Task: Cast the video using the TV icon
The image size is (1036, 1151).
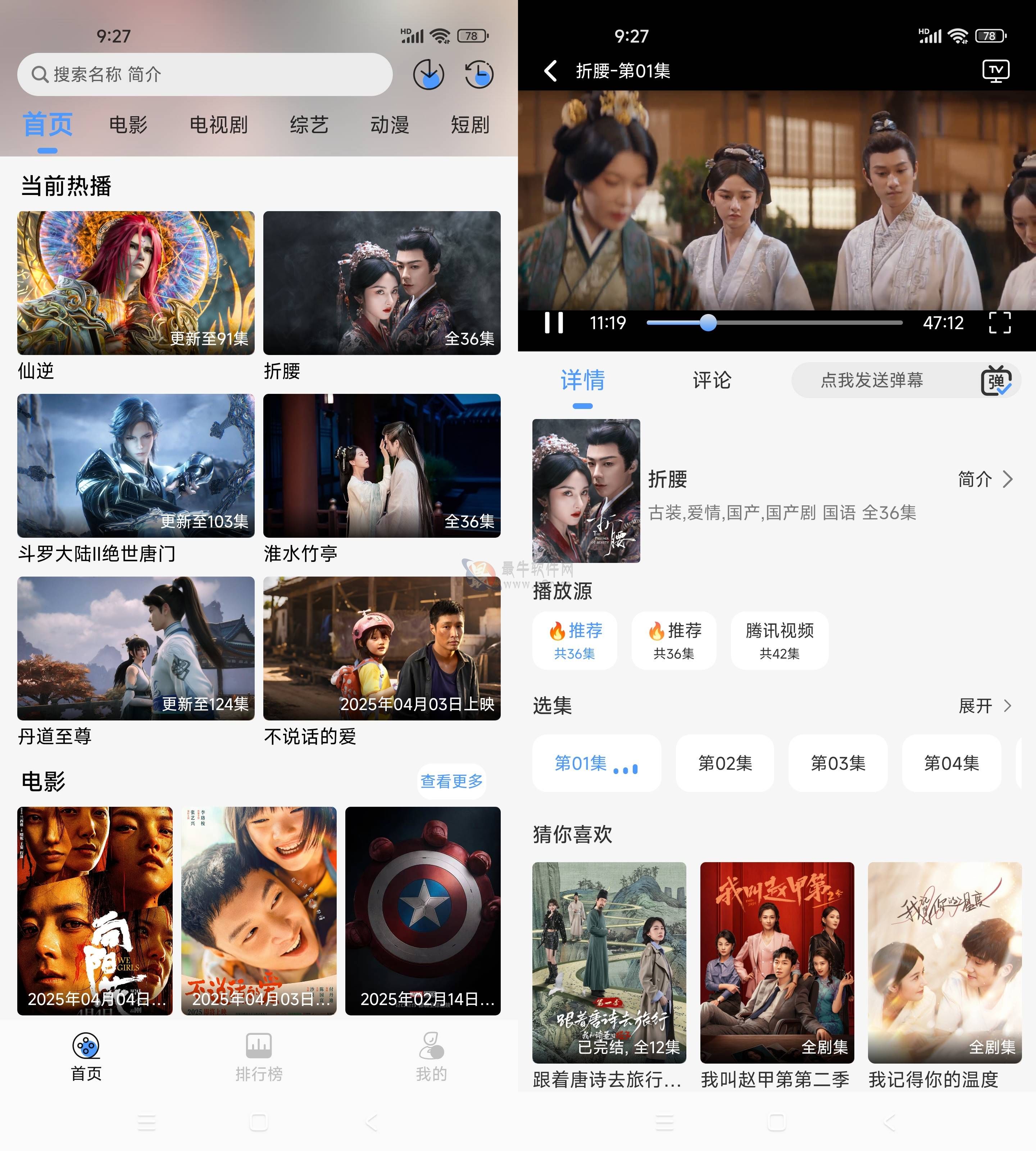Action: (996, 71)
